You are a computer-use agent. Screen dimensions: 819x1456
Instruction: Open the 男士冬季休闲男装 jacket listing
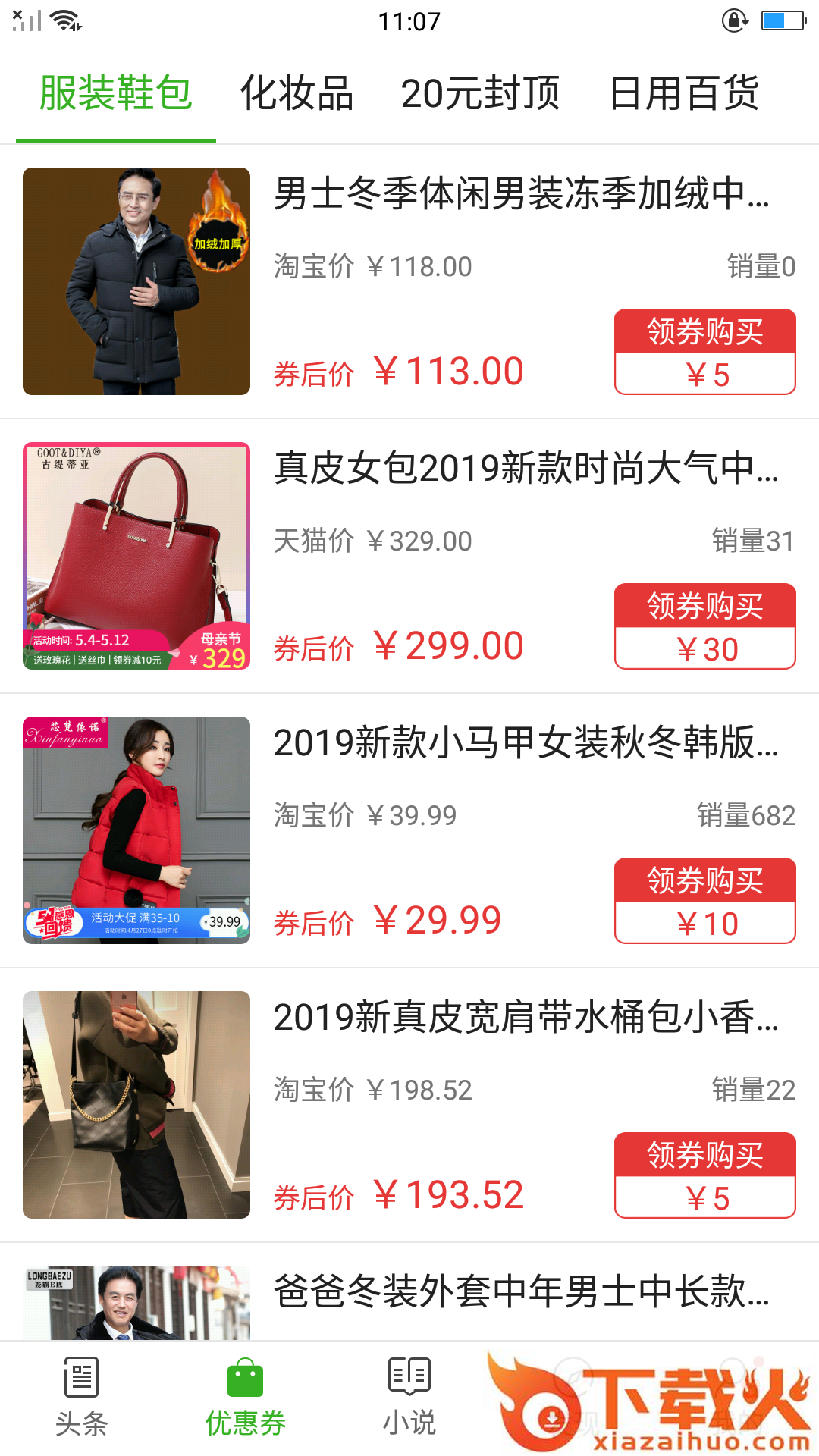coord(521,193)
